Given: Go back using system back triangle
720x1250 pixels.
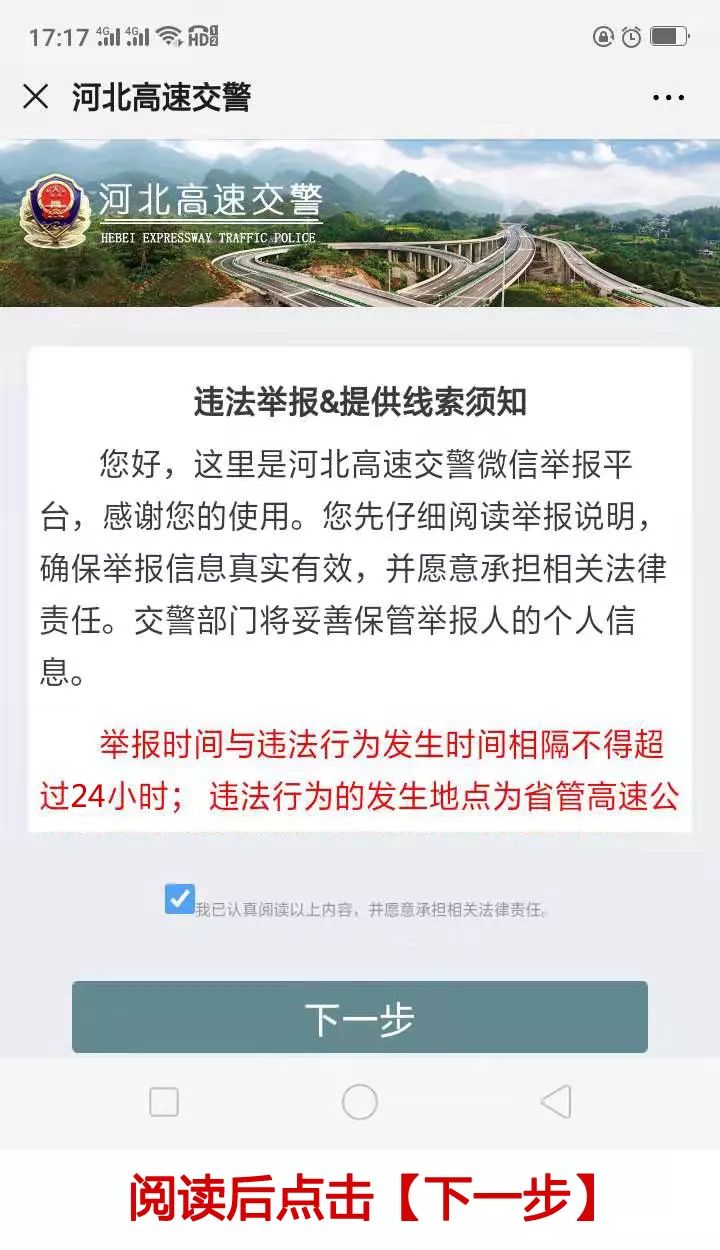Looking at the screenshot, I should tap(556, 1102).
